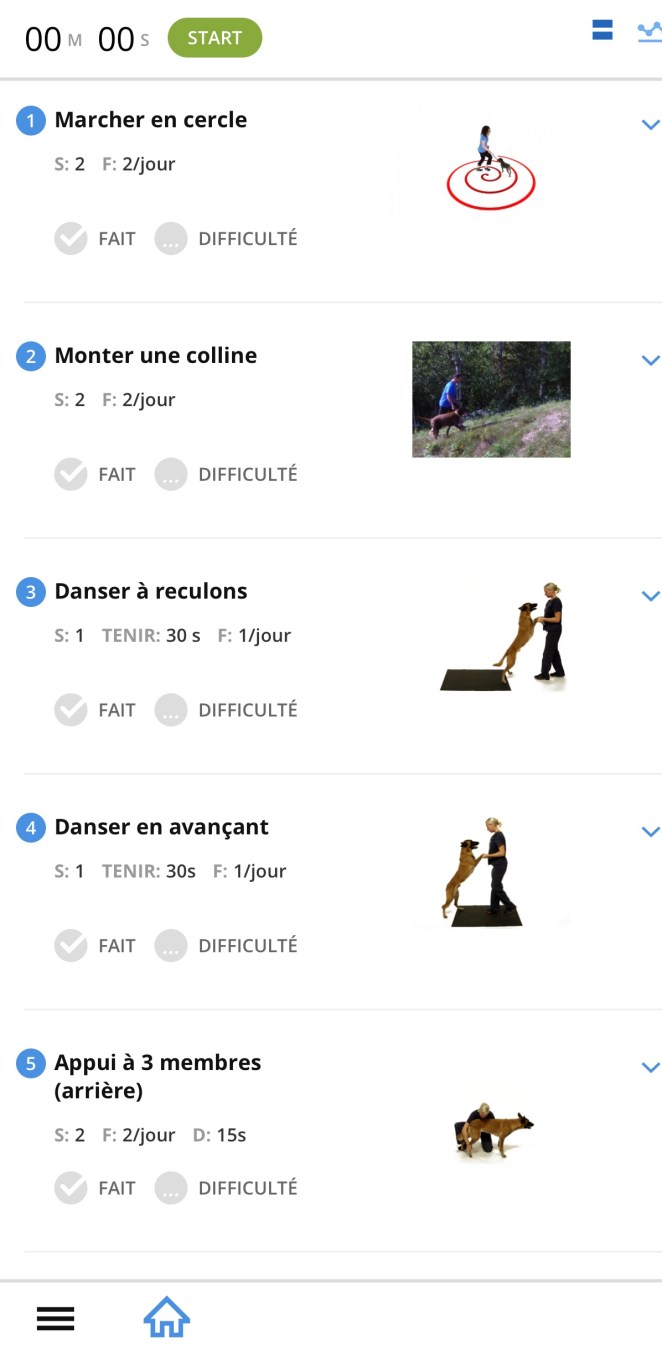
Task: Expand the Monter une colline details
Action: tap(650, 360)
